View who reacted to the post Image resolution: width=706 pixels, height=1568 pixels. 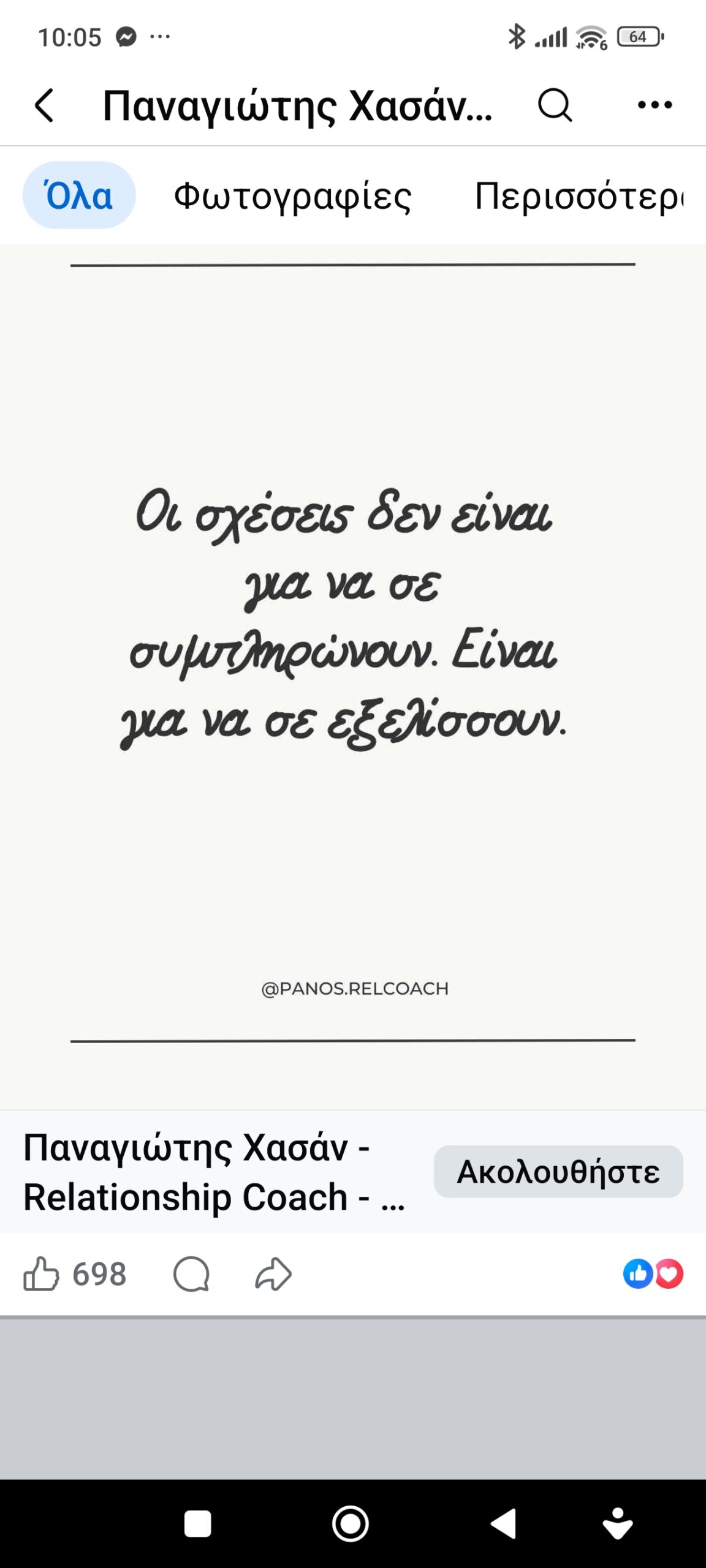click(653, 1274)
